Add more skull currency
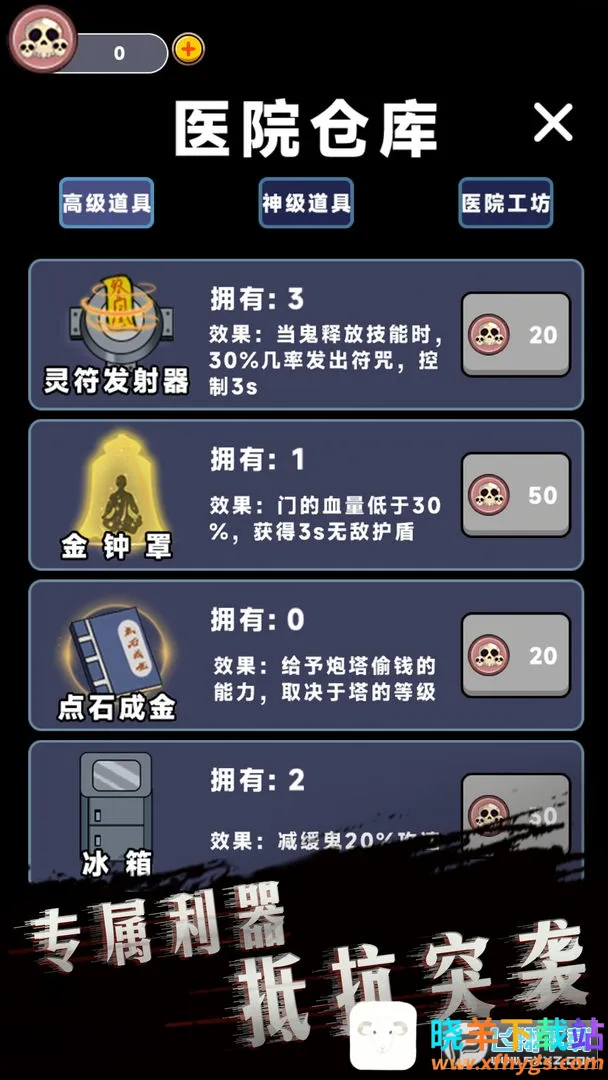 point(188,48)
